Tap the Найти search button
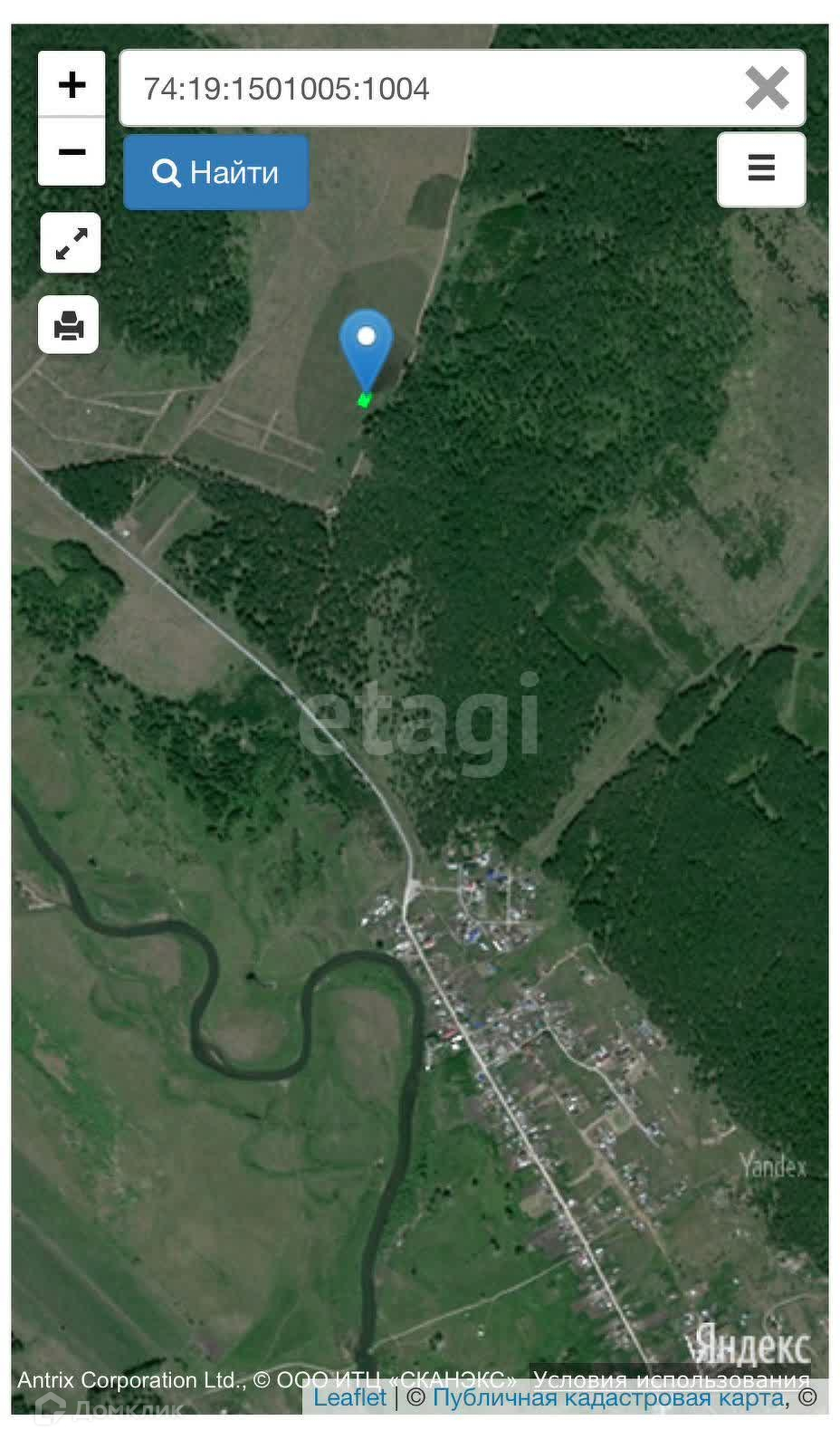The height and width of the screenshot is (1449, 840). tap(215, 172)
